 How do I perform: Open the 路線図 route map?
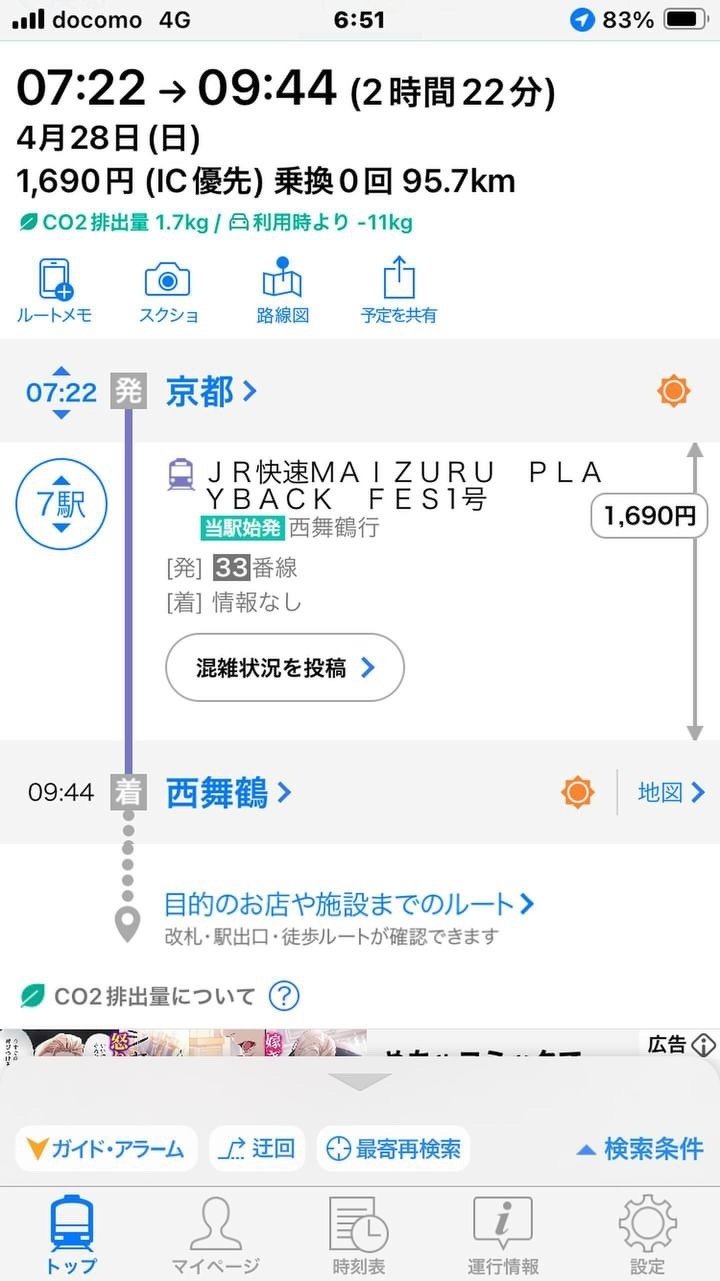pyautogui.click(x=282, y=290)
